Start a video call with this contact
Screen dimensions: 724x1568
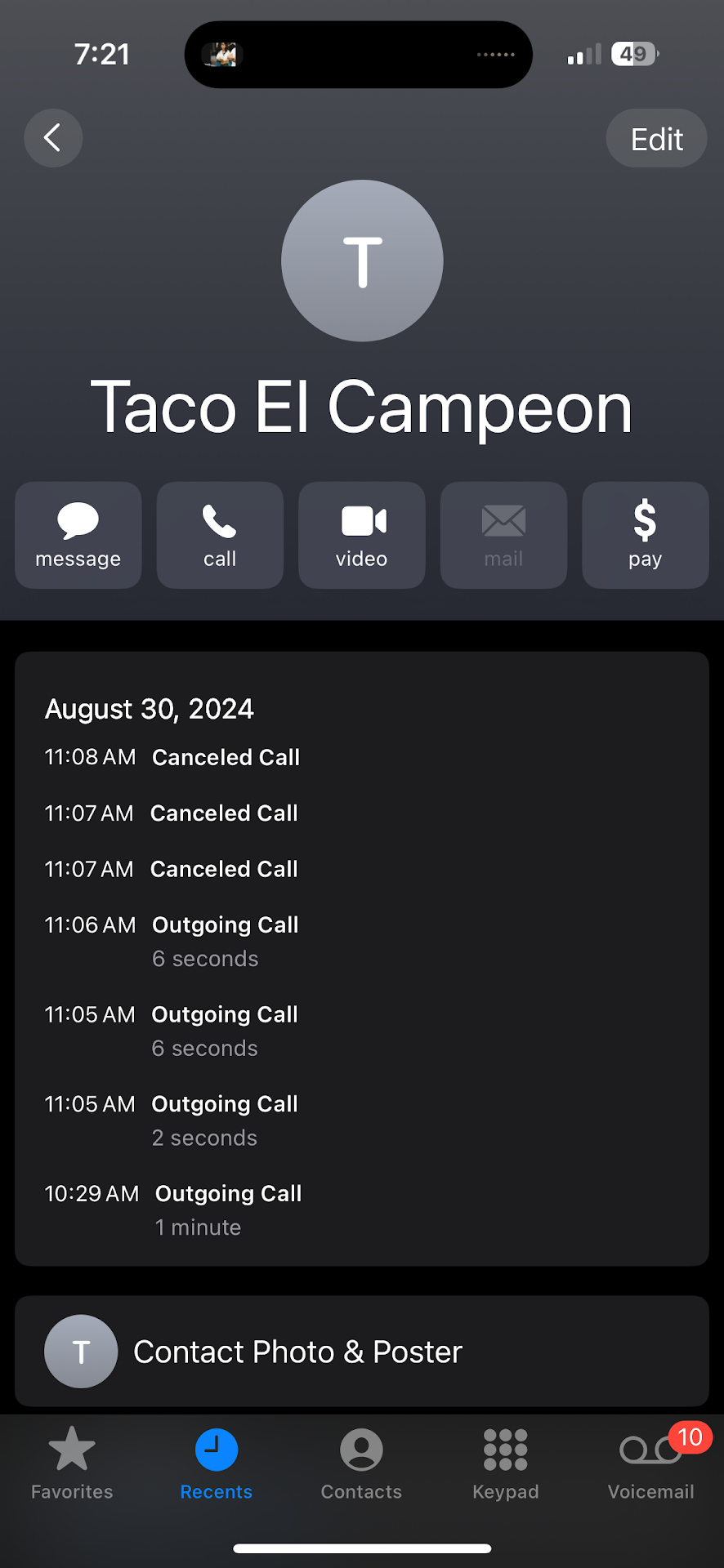click(x=362, y=535)
